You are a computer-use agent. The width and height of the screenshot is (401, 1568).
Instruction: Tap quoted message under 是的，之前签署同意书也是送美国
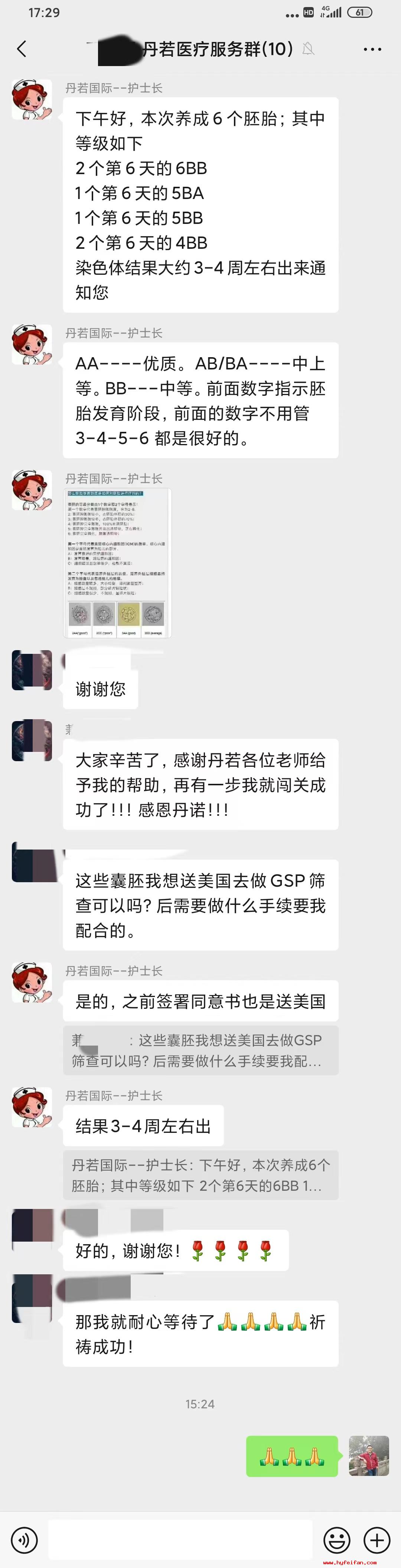click(x=200, y=1051)
